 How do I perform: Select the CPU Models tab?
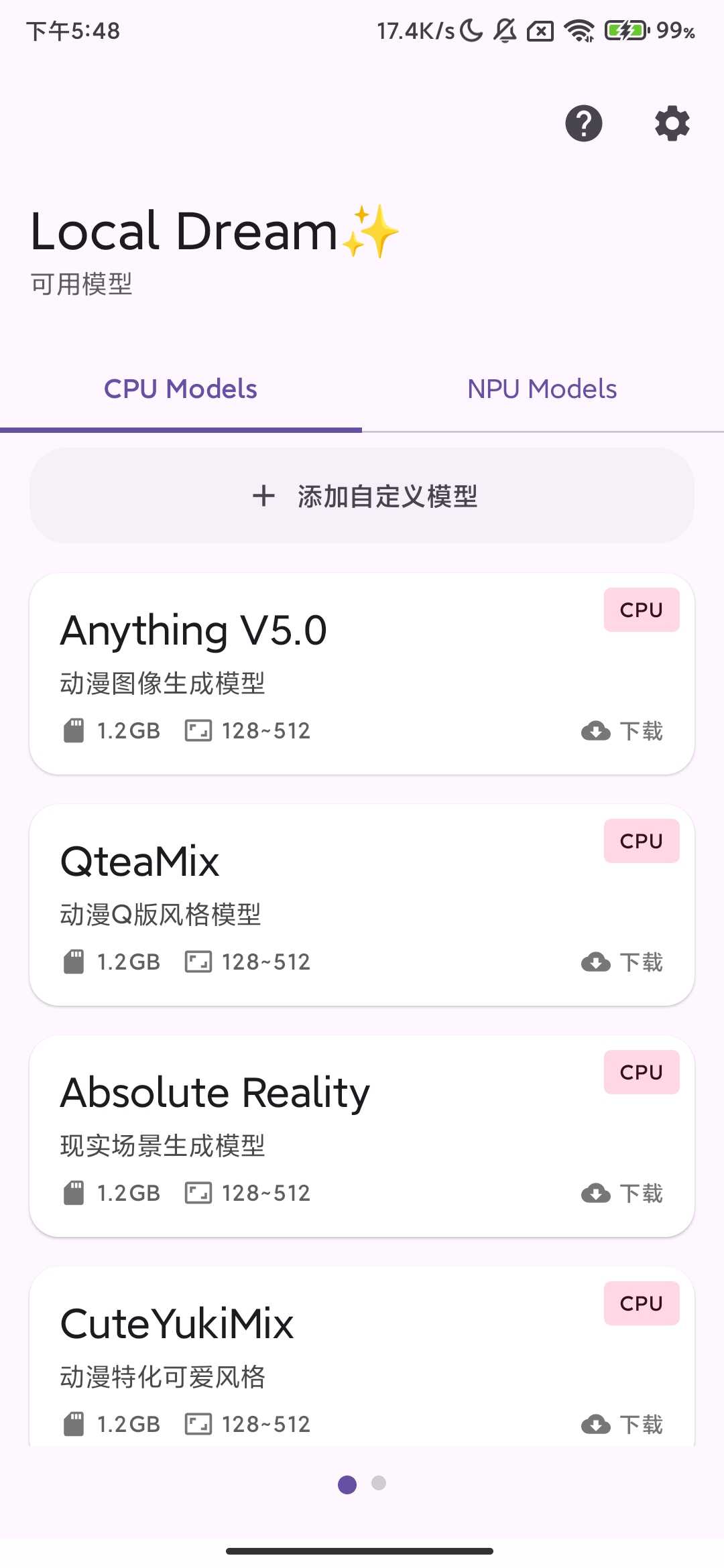[x=181, y=389]
